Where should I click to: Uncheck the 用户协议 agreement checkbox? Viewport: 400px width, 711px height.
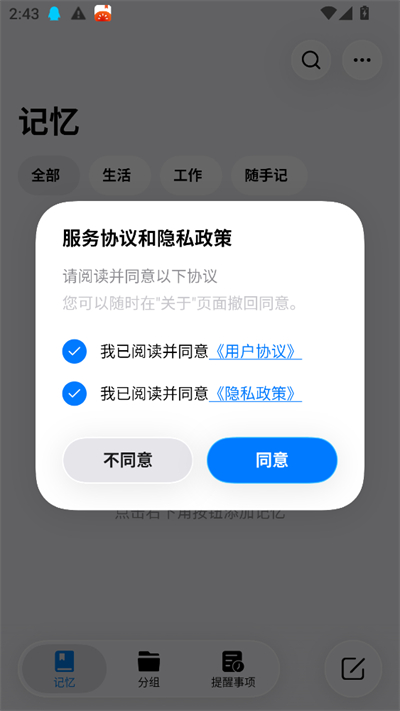pos(74,351)
